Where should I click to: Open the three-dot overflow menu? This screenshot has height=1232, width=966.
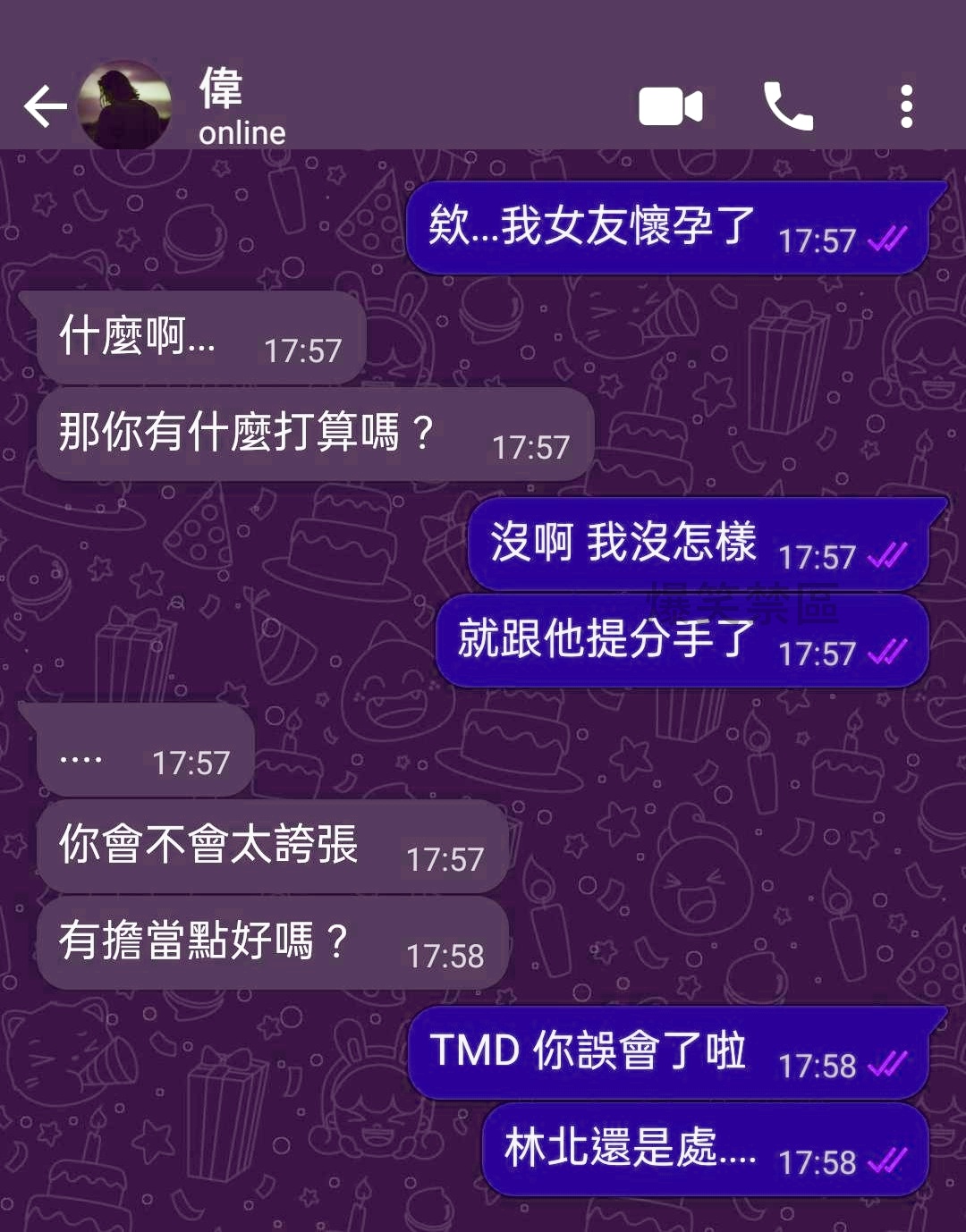pos(906,106)
